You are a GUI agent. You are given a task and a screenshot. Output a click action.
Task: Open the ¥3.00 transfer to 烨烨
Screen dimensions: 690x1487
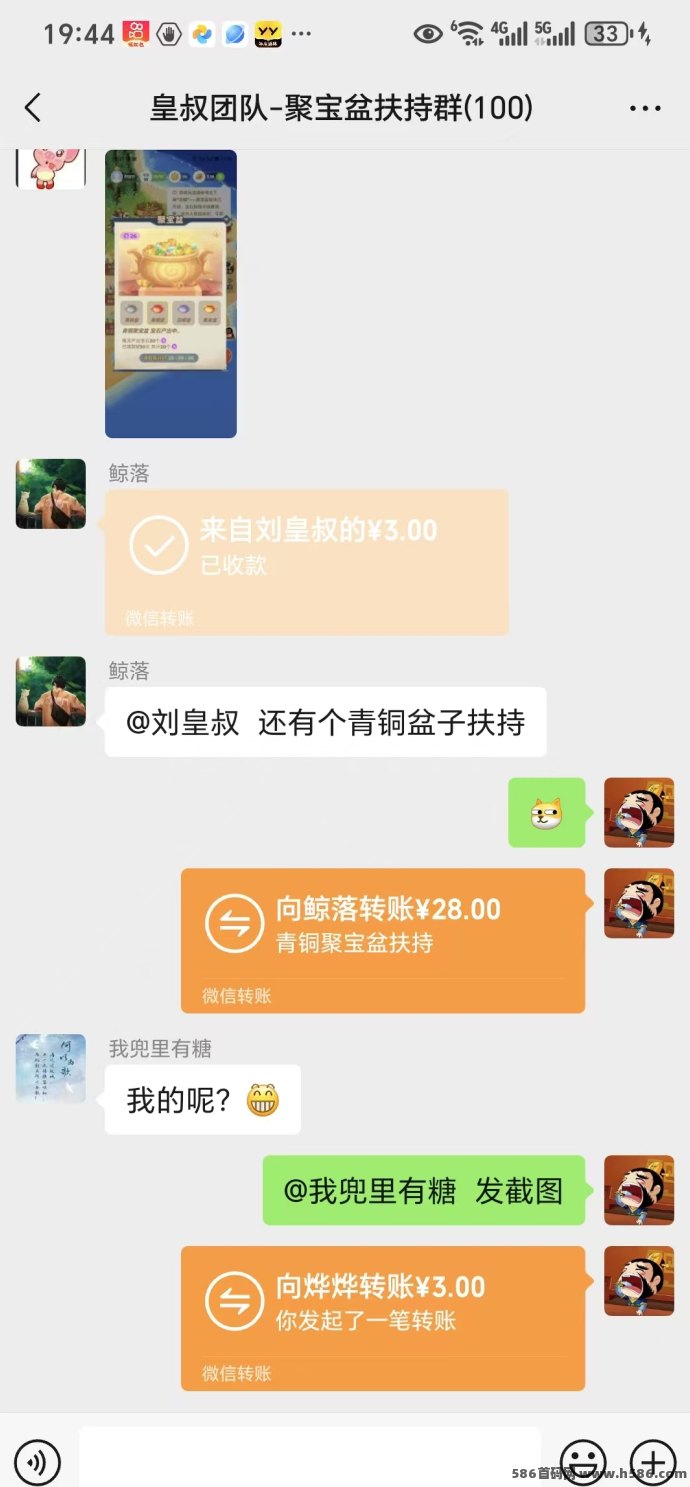[382, 1317]
